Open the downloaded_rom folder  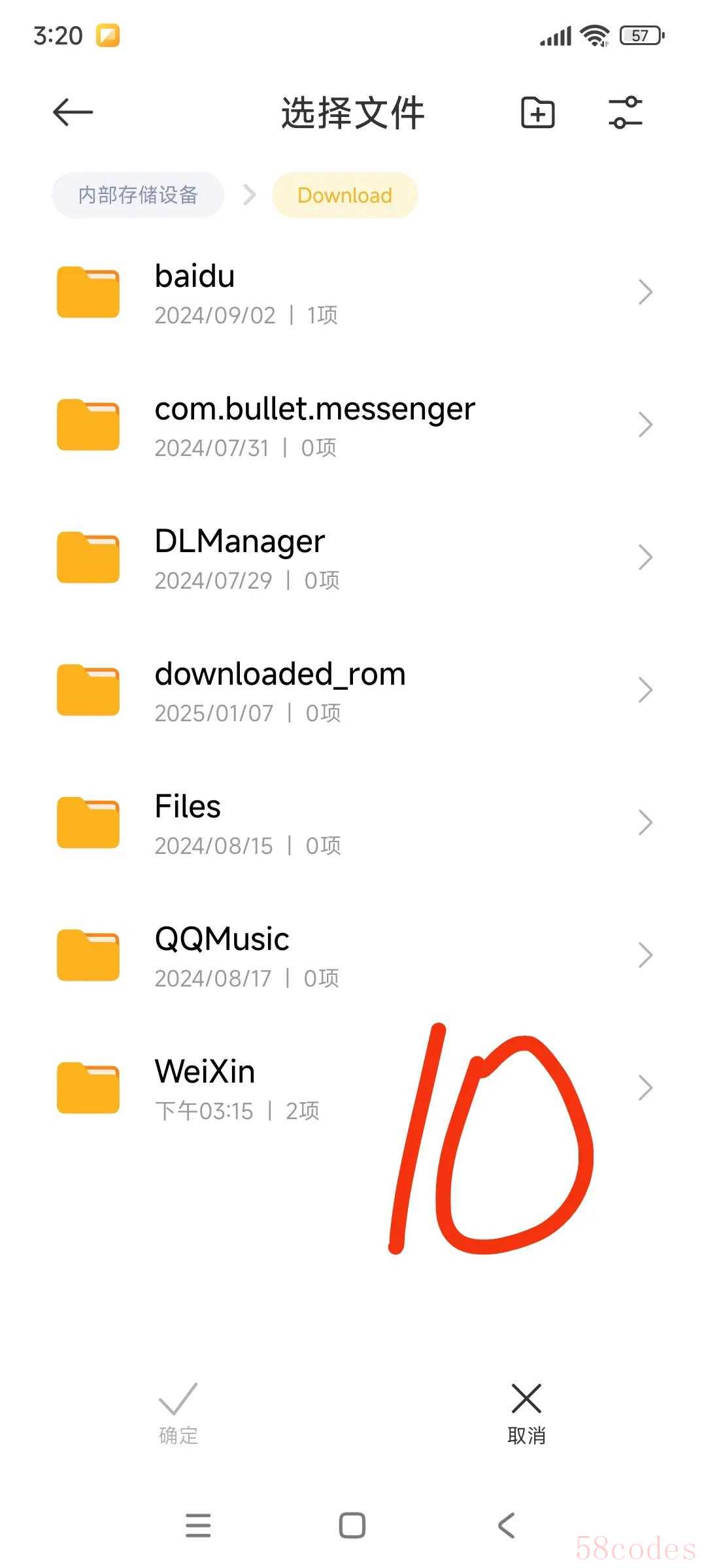point(353,691)
